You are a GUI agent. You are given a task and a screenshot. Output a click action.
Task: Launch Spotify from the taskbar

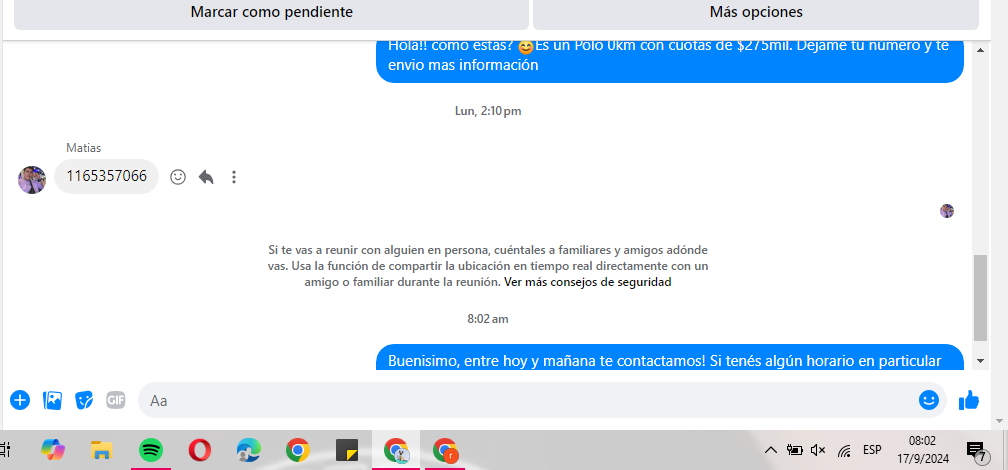click(151, 450)
